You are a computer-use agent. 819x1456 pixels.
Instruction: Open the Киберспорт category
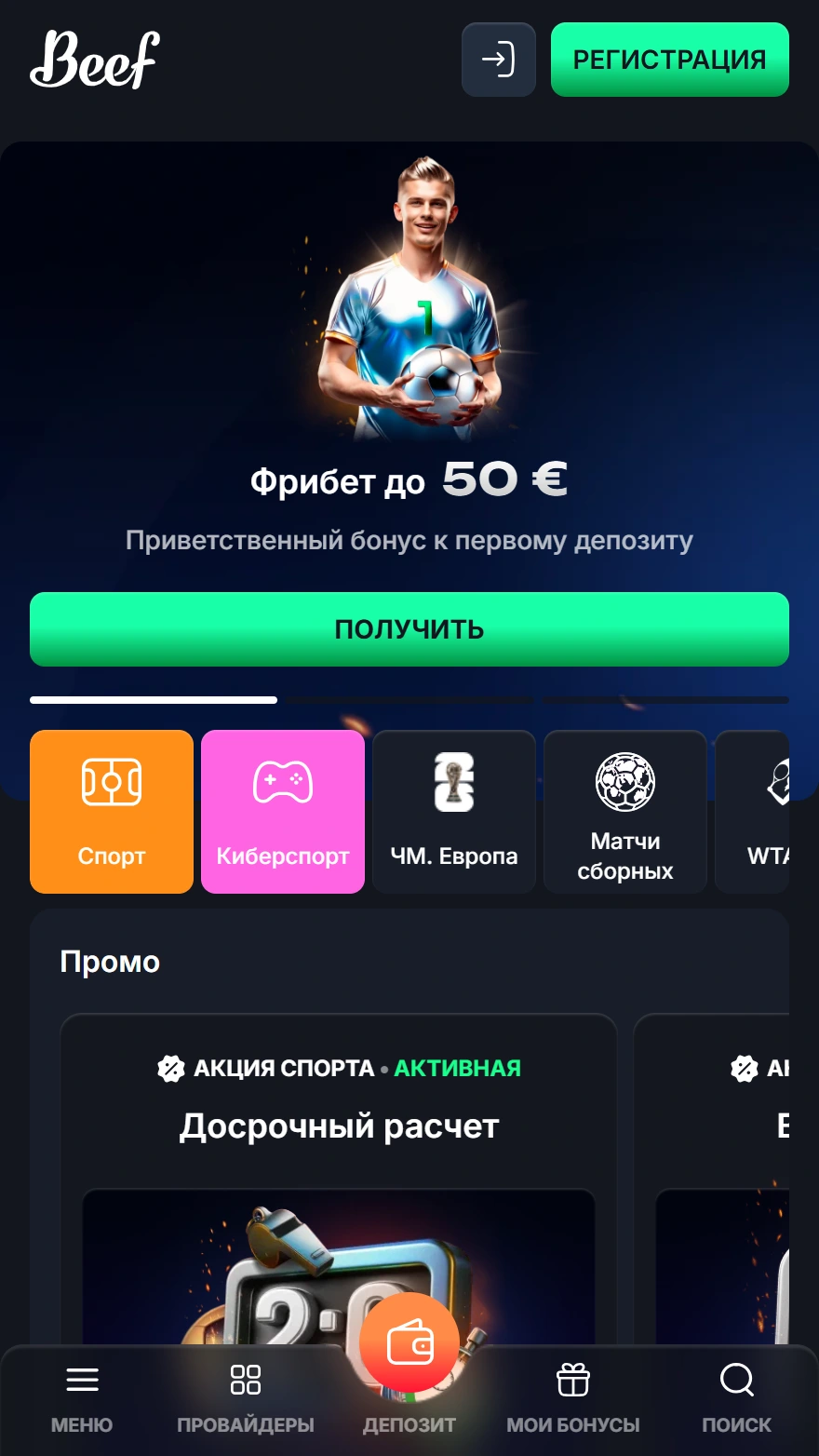283,811
